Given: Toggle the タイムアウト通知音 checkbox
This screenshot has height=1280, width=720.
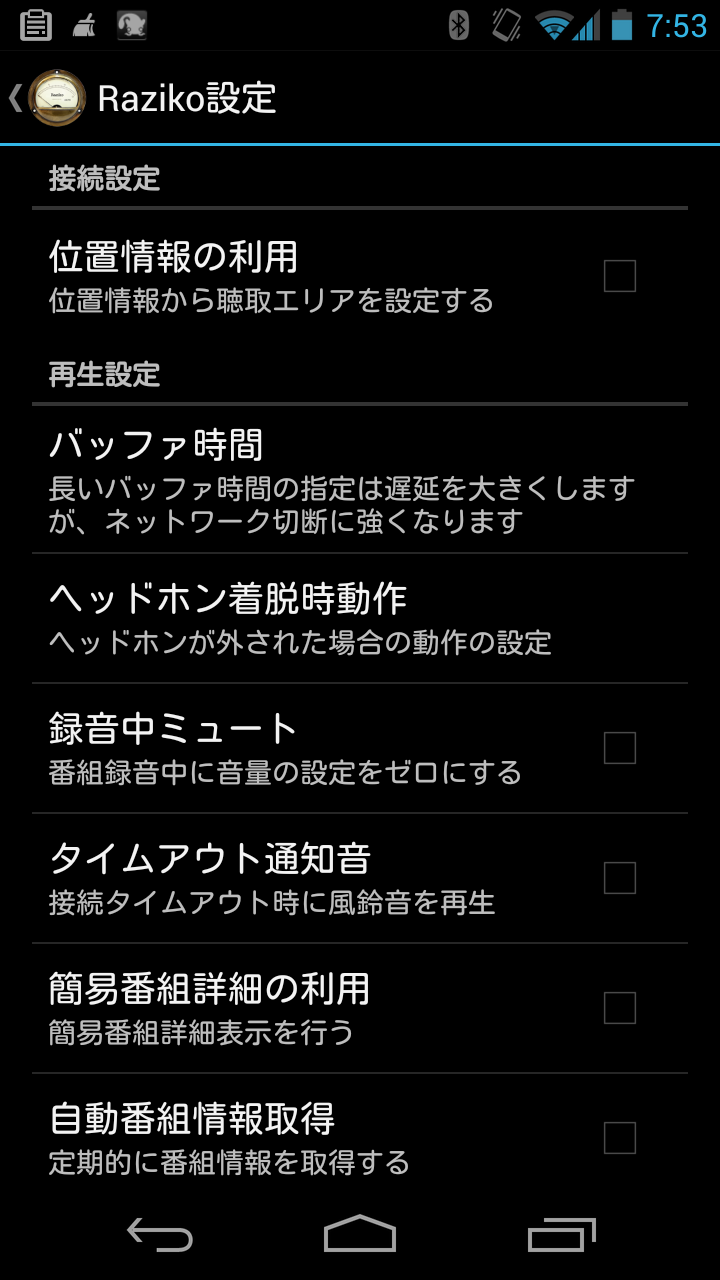Looking at the screenshot, I should [620, 878].
